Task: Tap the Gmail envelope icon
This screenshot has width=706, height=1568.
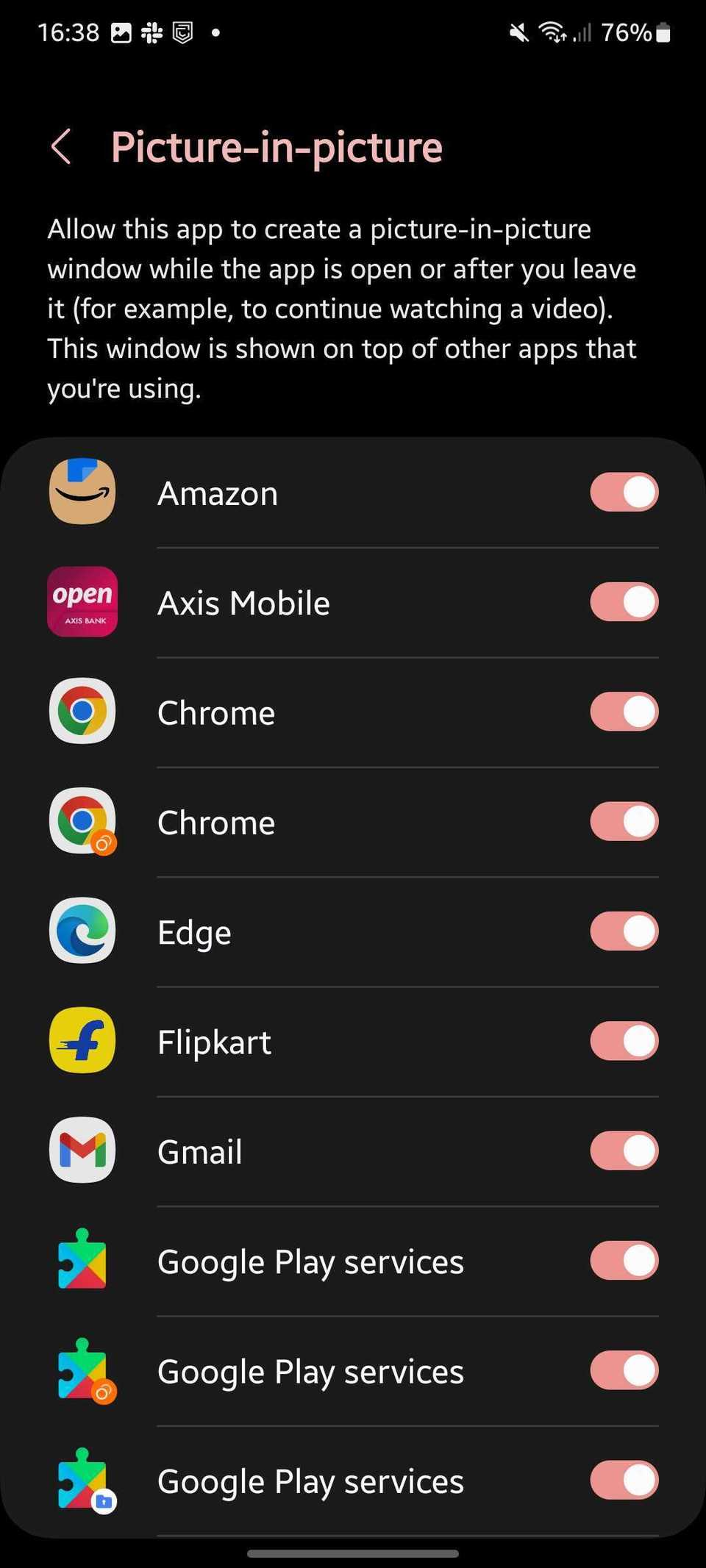Action: (x=82, y=1150)
